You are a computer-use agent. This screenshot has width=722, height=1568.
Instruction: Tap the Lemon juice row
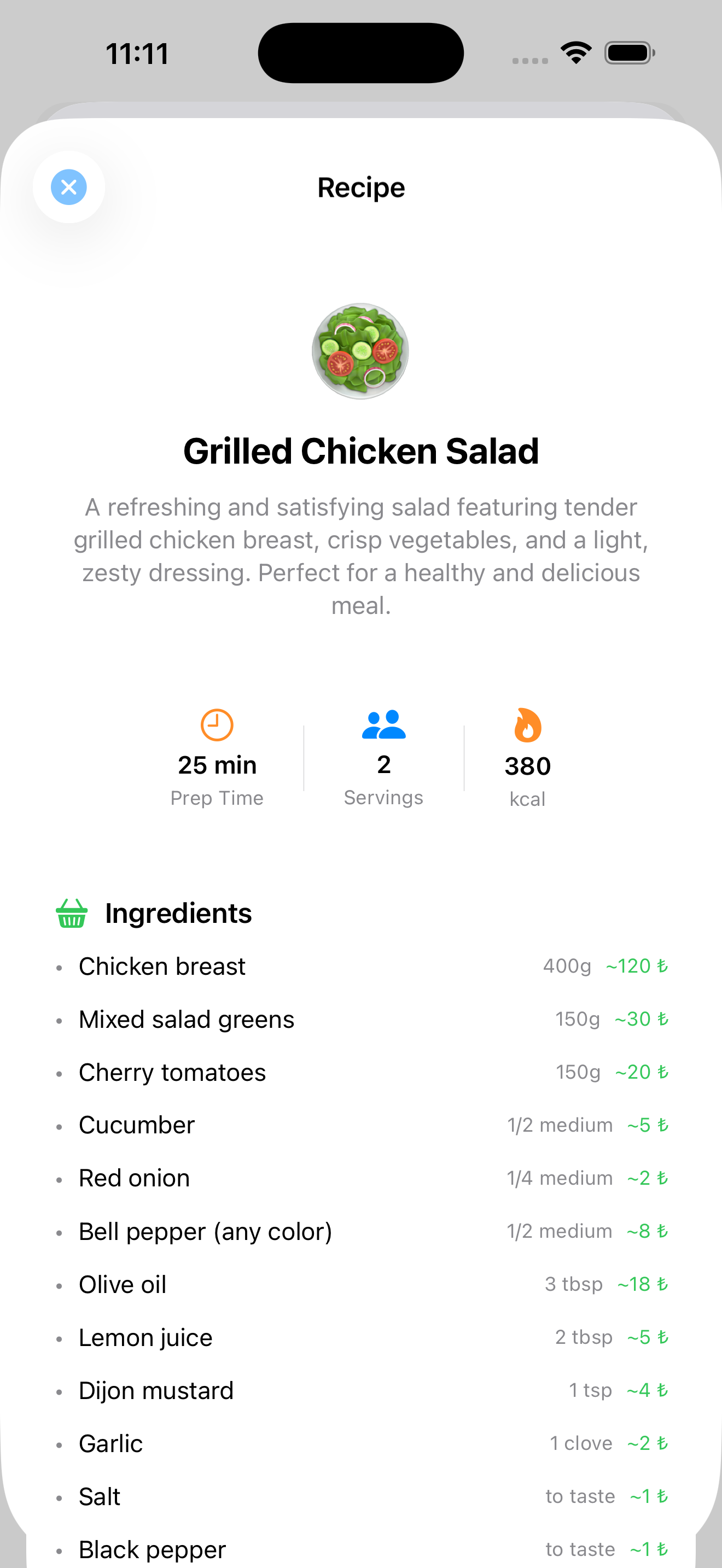coord(145,1337)
